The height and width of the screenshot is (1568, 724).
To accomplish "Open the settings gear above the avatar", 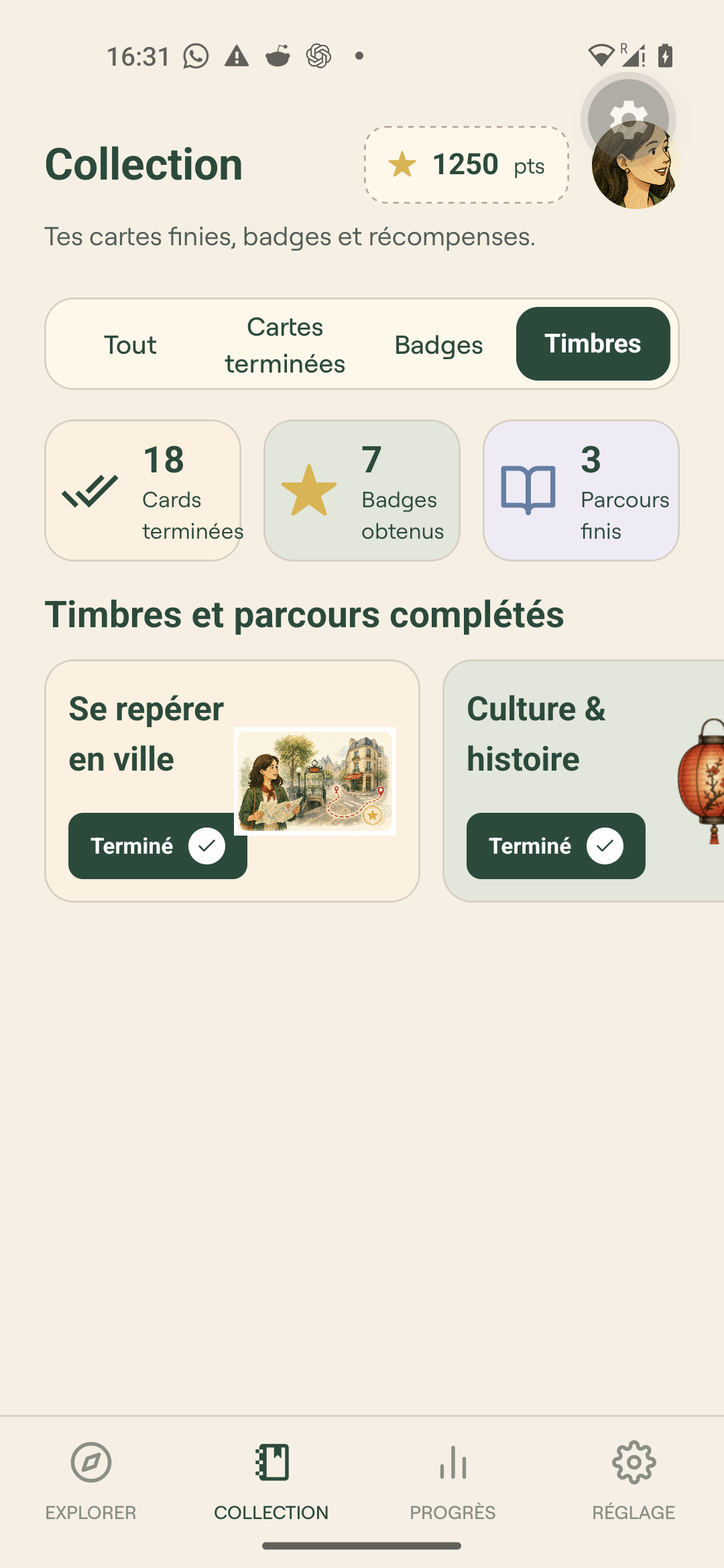I will (628, 119).
